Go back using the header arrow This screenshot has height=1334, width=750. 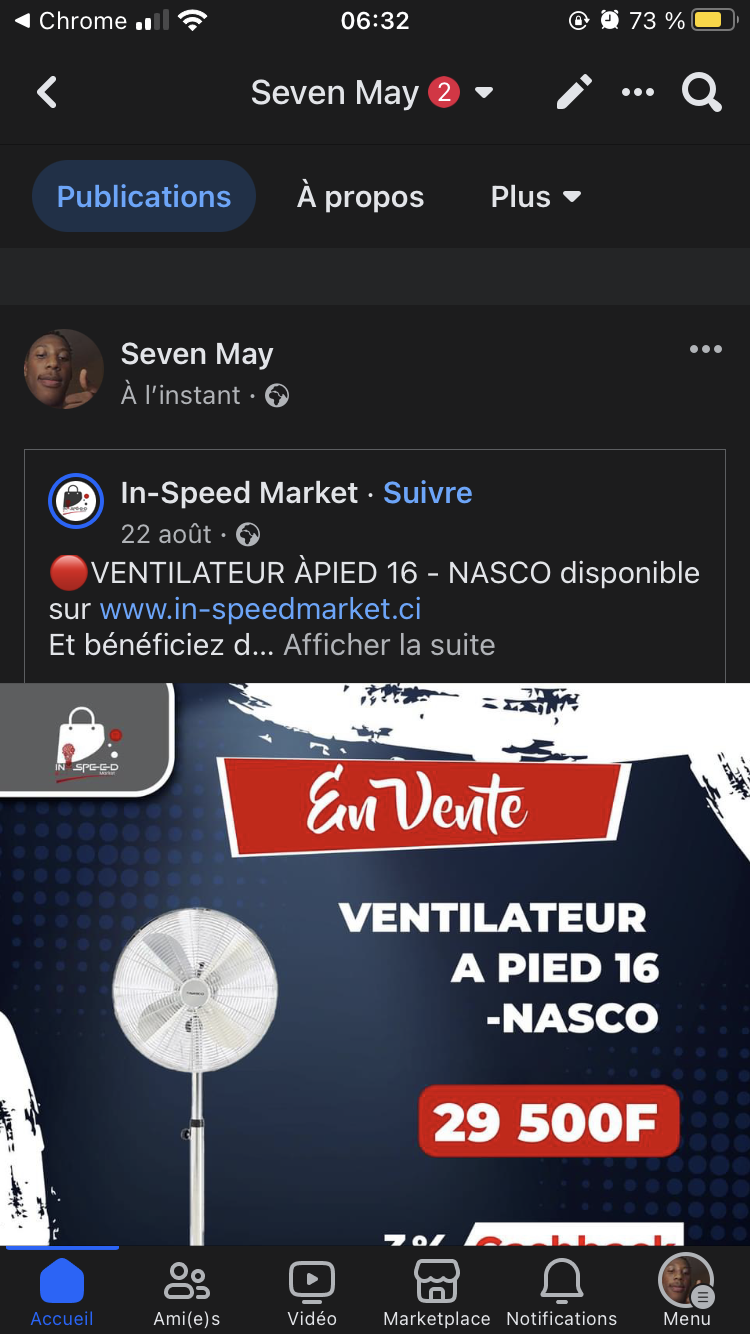tap(47, 93)
